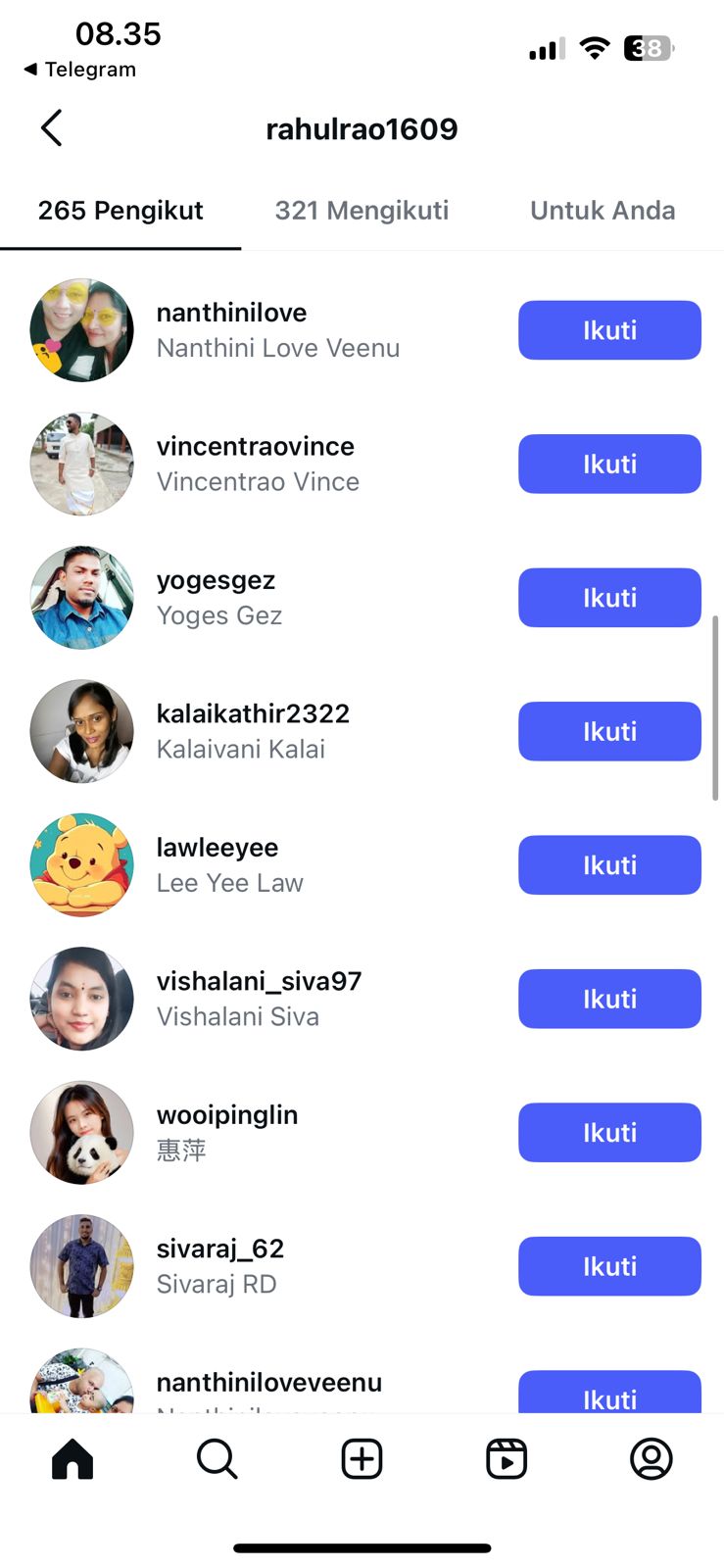Select the 265 Pengikut tab
This screenshot has height=1568, width=724.
[121, 211]
